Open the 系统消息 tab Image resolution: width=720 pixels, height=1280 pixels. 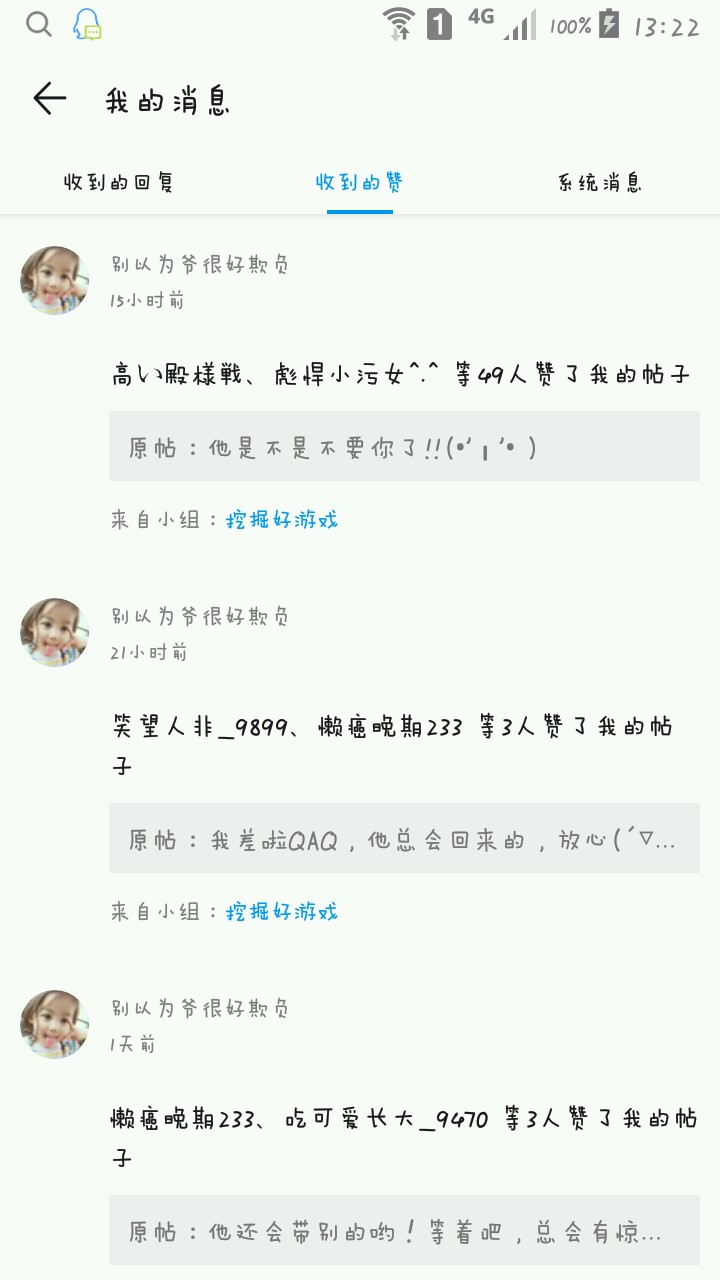(600, 182)
